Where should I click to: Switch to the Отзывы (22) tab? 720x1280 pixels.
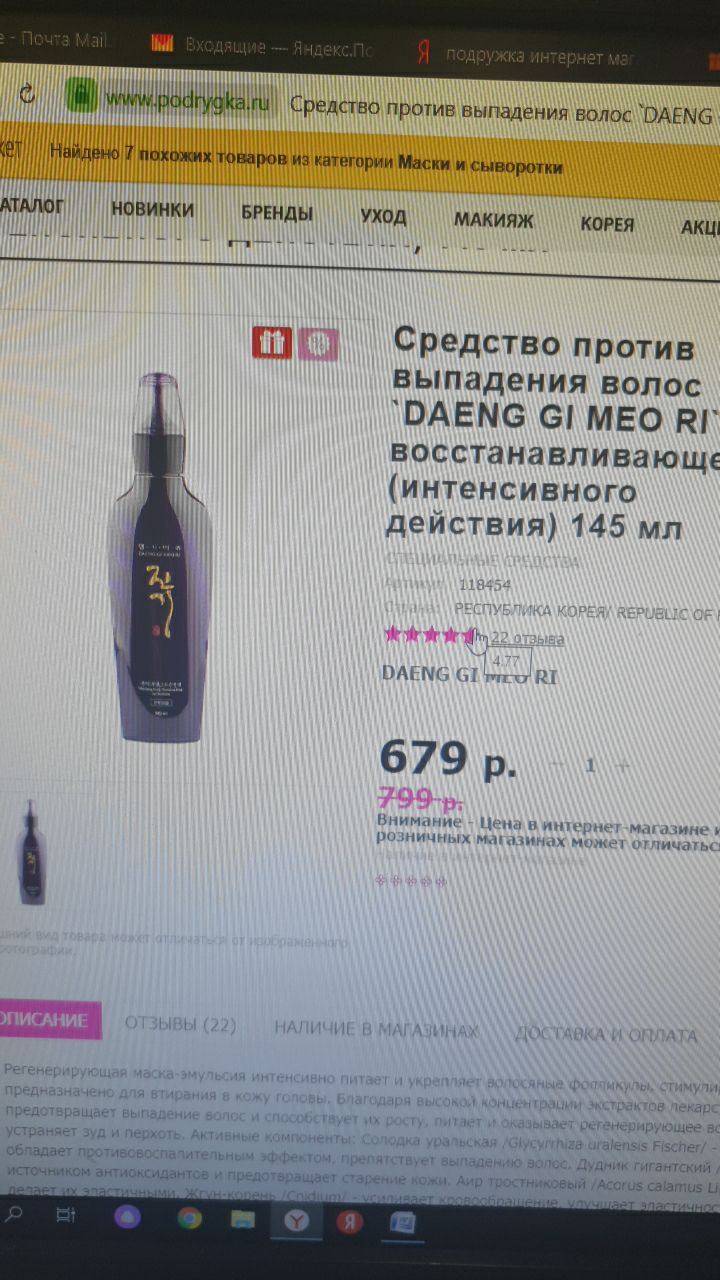[x=180, y=1025]
